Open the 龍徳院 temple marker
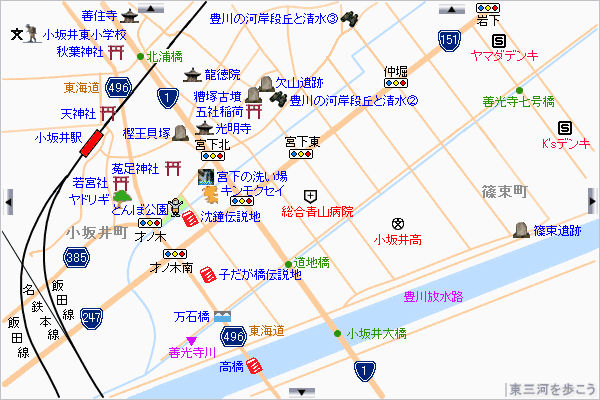 pos(192,74)
